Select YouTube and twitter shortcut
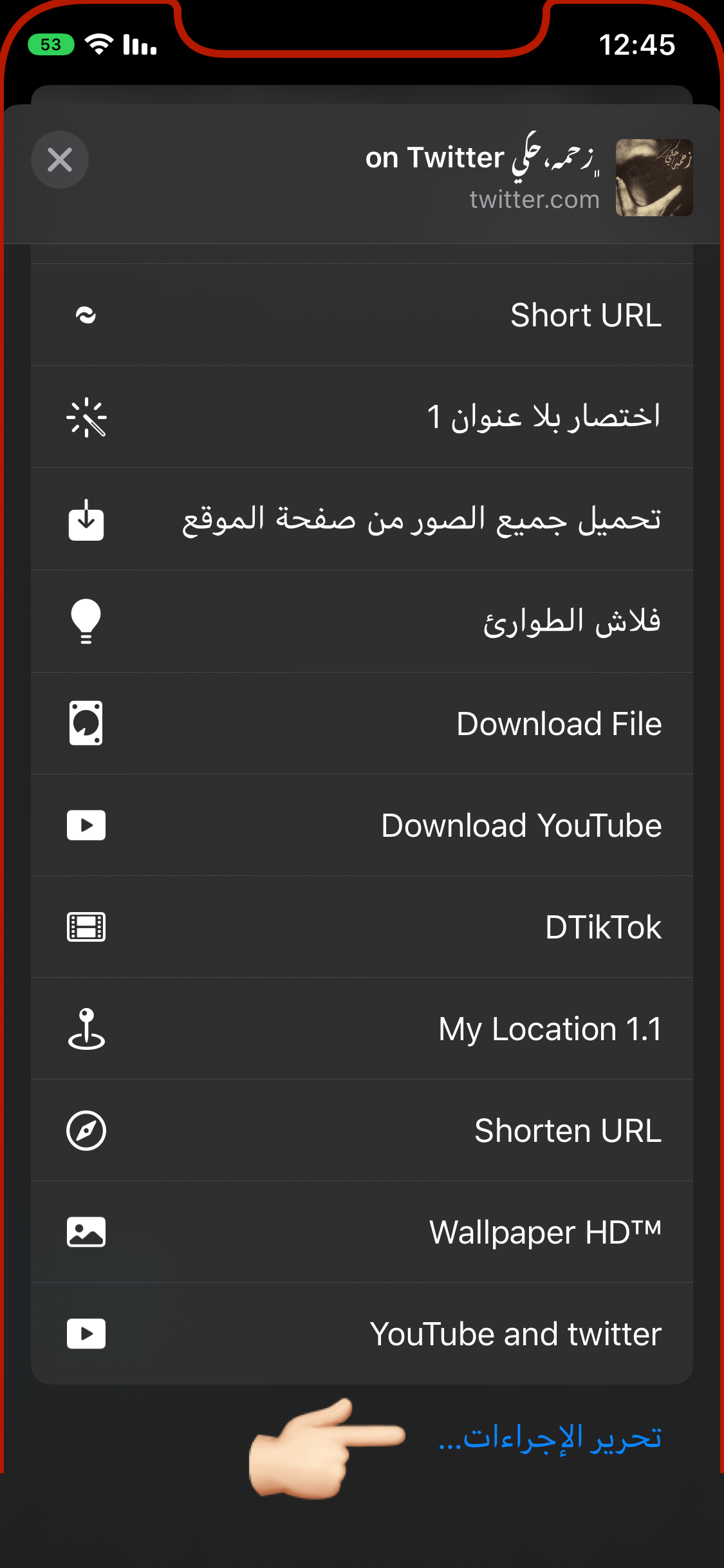 (x=362, y=1334)
